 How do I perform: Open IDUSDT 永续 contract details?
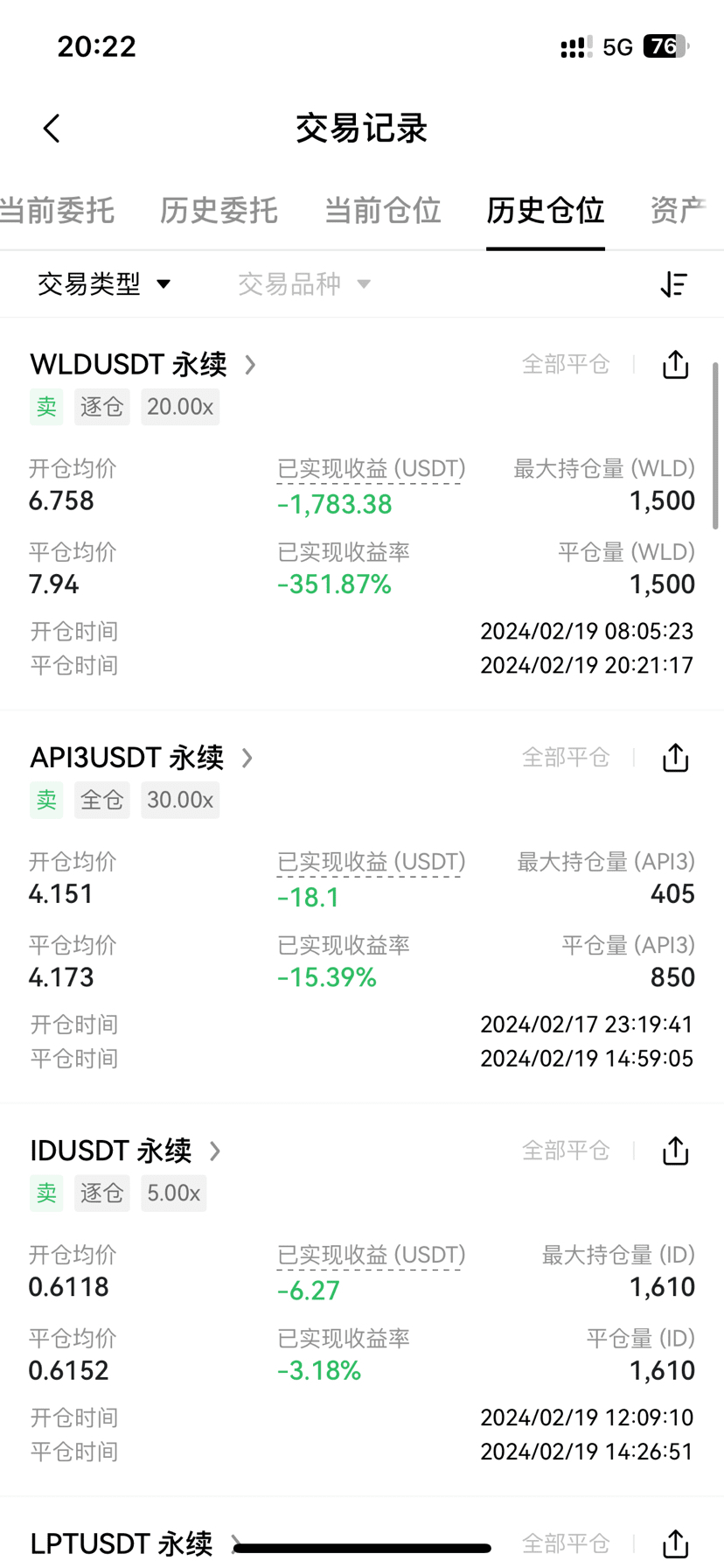[125, 1151]
